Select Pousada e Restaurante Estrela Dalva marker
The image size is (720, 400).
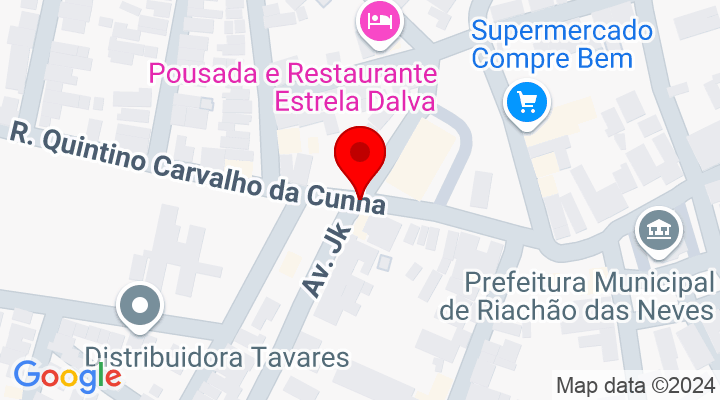(377, 20)
